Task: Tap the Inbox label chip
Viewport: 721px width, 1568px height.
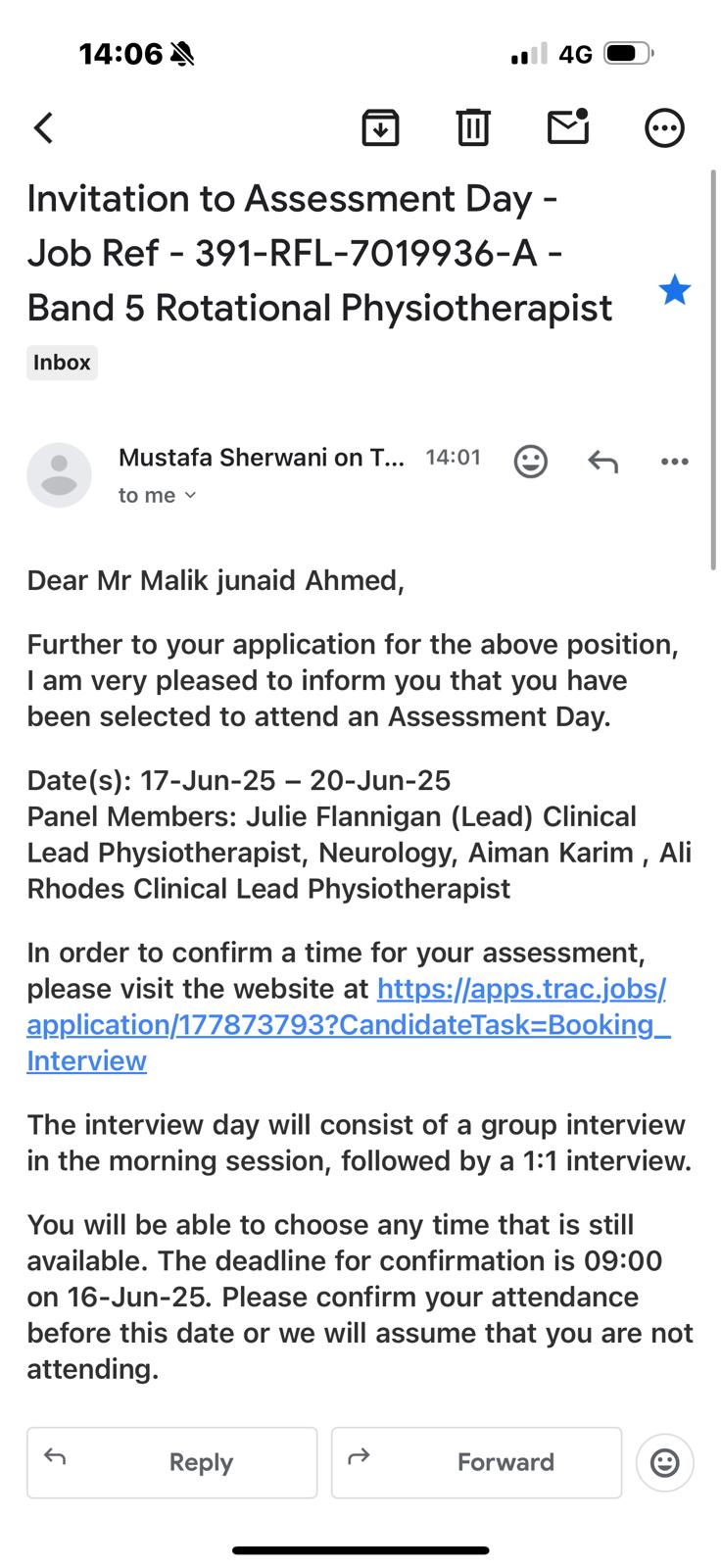Action: click(x=62, y=363)
